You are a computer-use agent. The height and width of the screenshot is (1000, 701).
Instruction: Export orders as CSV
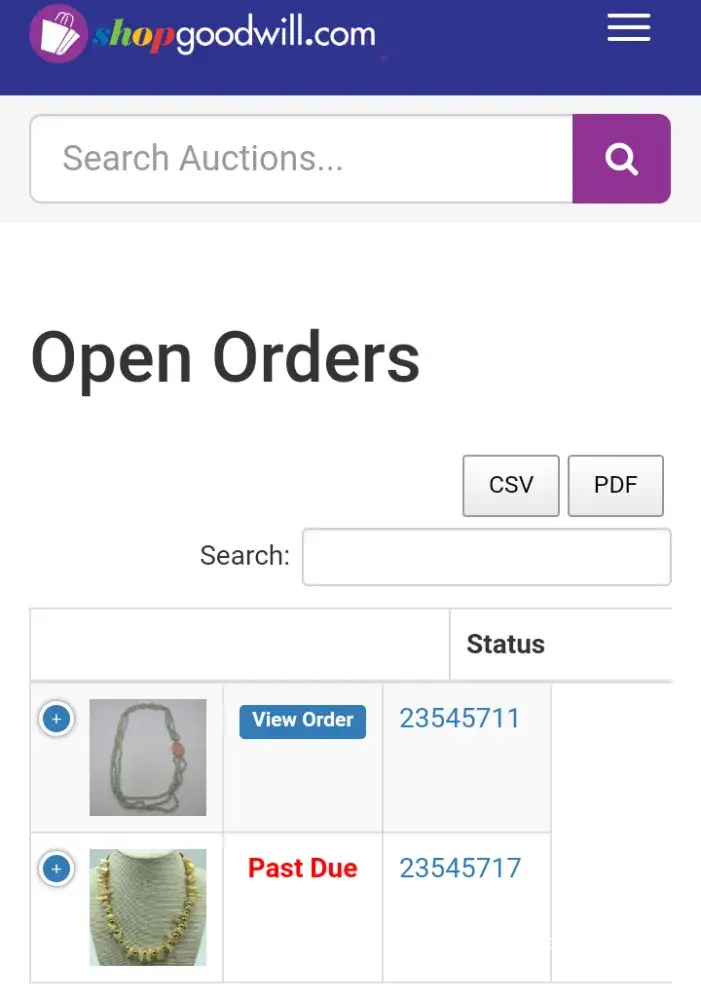[511, 485]
